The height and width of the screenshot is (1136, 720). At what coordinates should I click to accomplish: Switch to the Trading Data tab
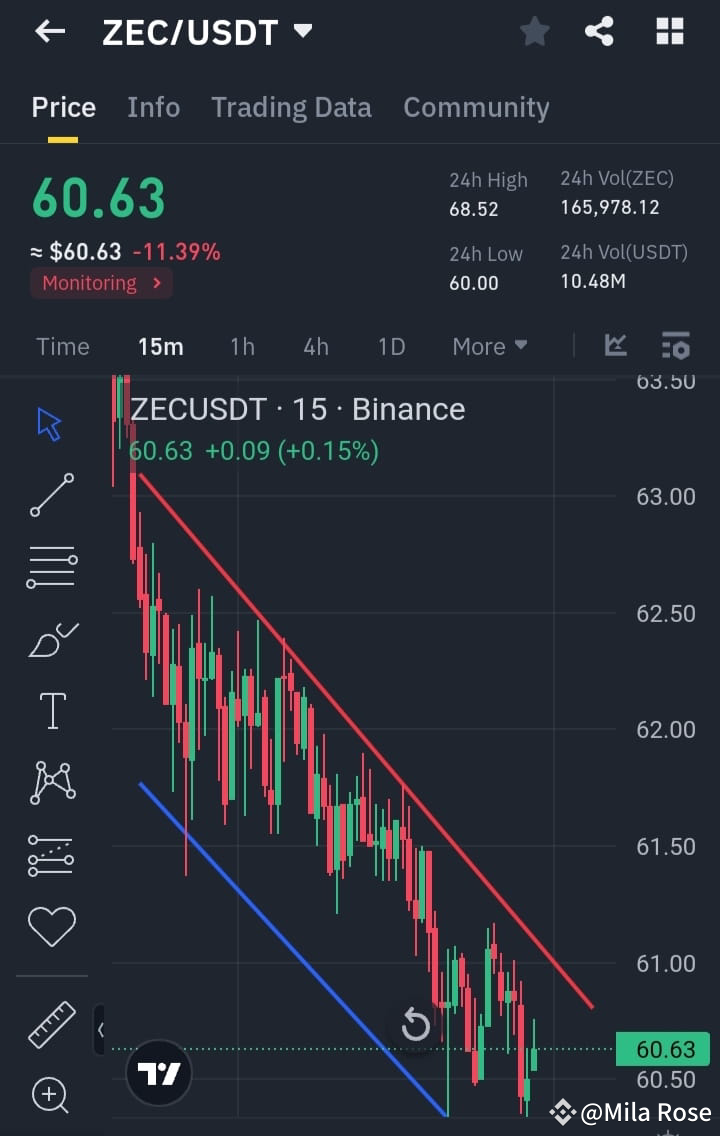pos(291,107)
